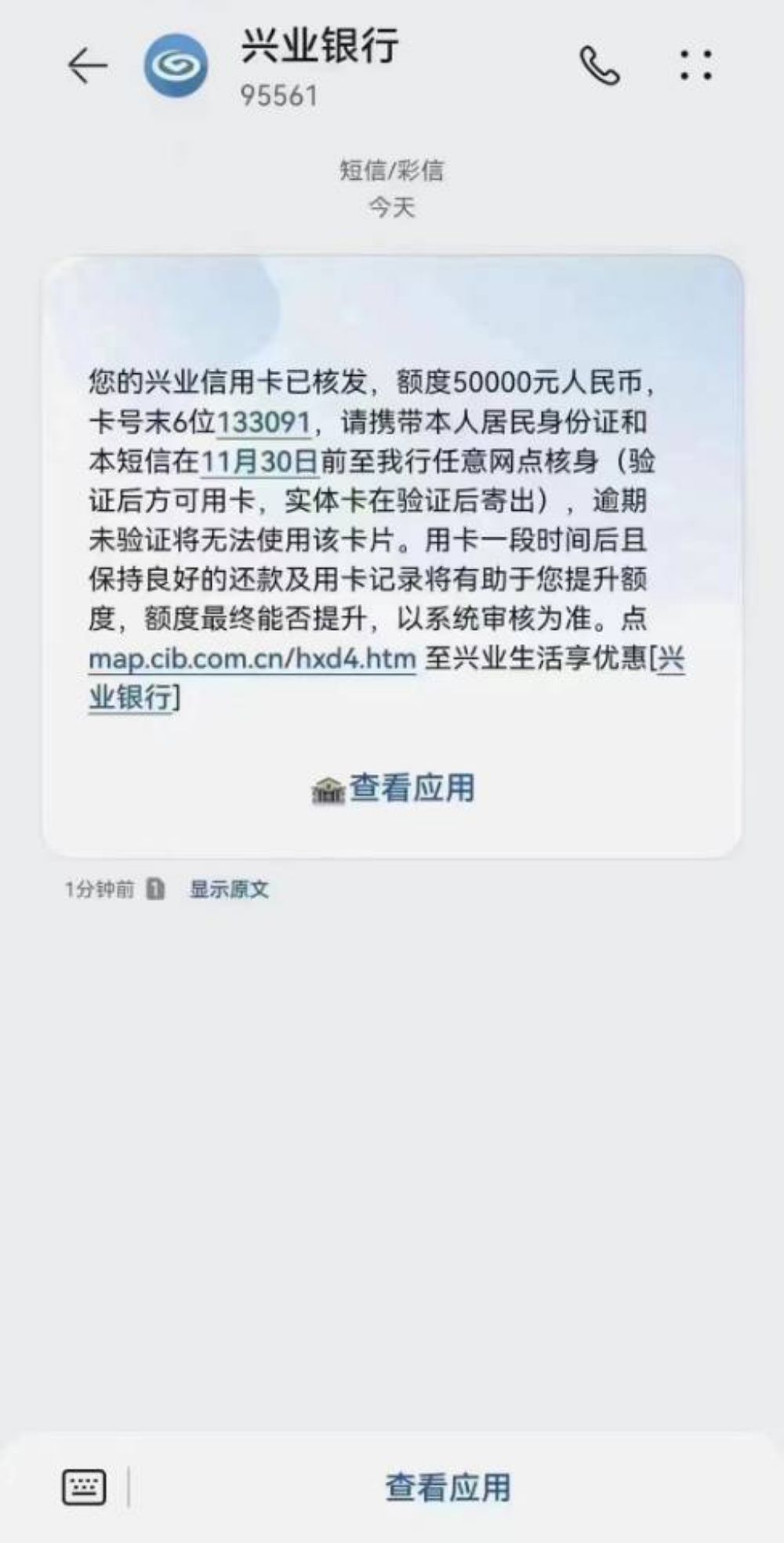This screenshot has height=1543, width=784.
Task: Call 兴业银行 with the phone icon
Action: (x=600, y=66)
